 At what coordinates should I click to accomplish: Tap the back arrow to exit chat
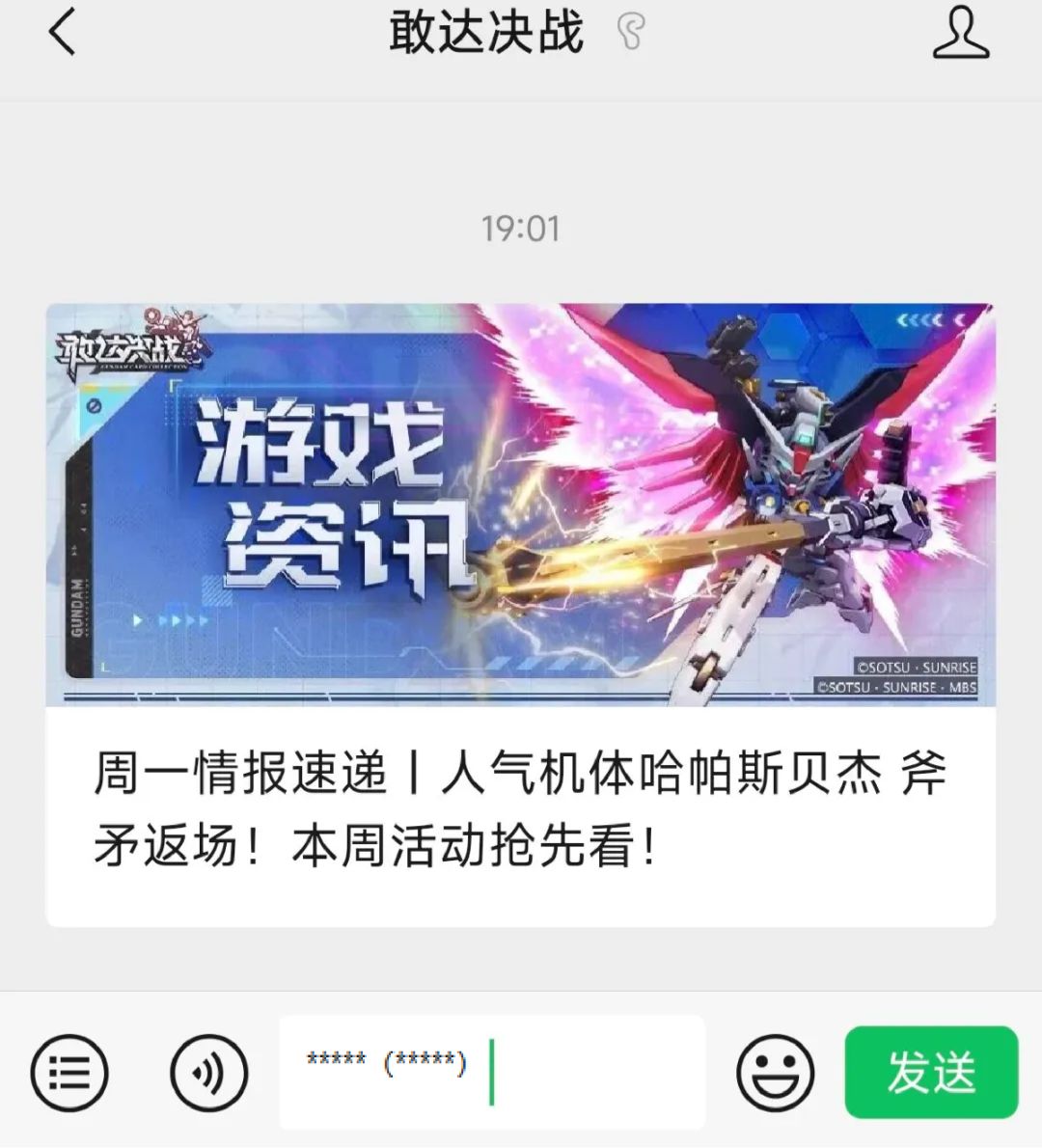click(x=60, y=34)
